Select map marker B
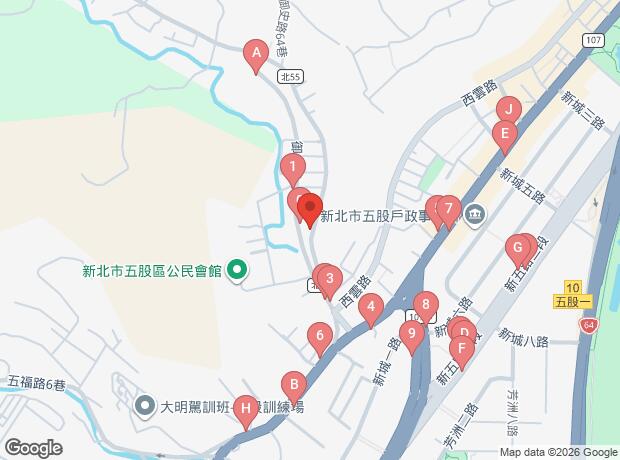 [x=293, y=384]
